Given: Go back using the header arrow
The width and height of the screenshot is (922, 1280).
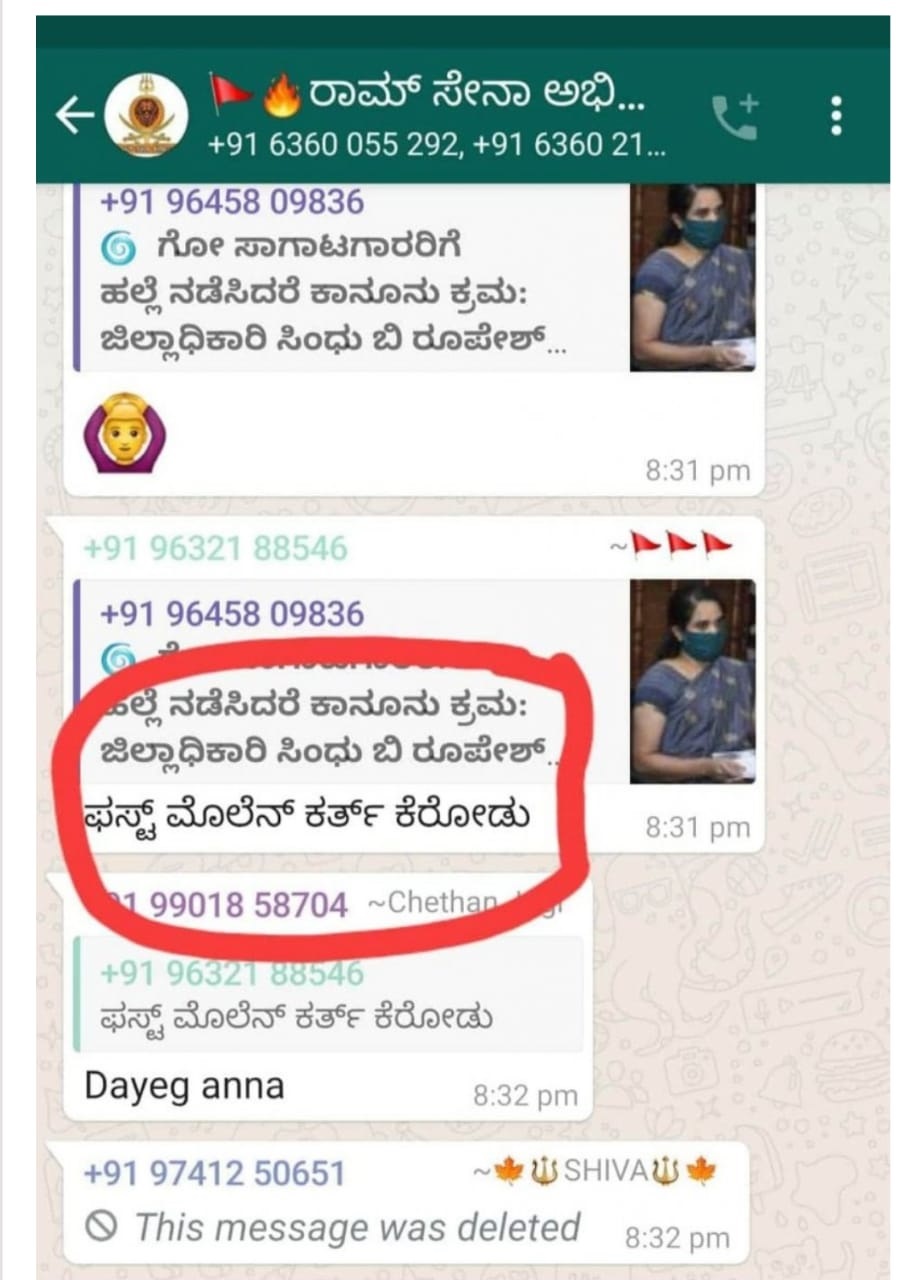Looking at the screenshot, I should (73, 116).
